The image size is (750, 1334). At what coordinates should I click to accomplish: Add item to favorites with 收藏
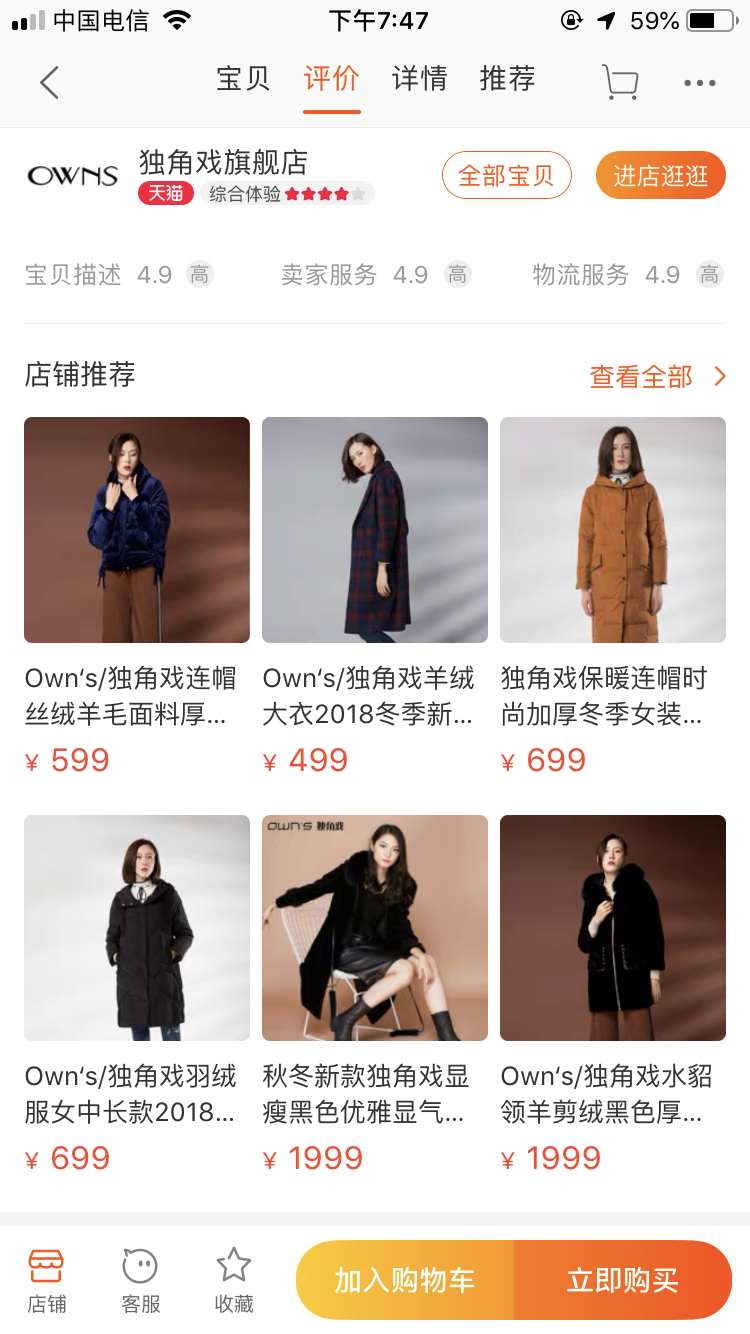click(x=234, y=1281)
